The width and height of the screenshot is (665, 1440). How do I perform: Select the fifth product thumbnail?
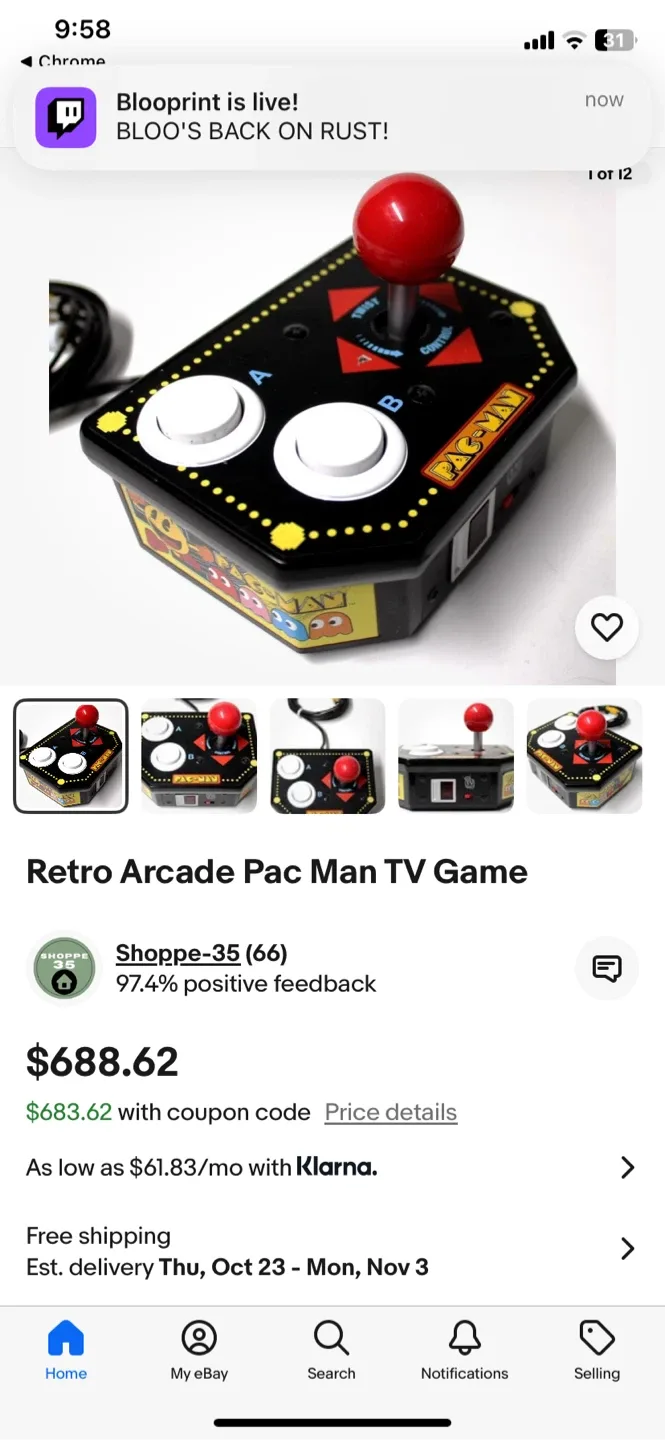click(x=584, y=756)
